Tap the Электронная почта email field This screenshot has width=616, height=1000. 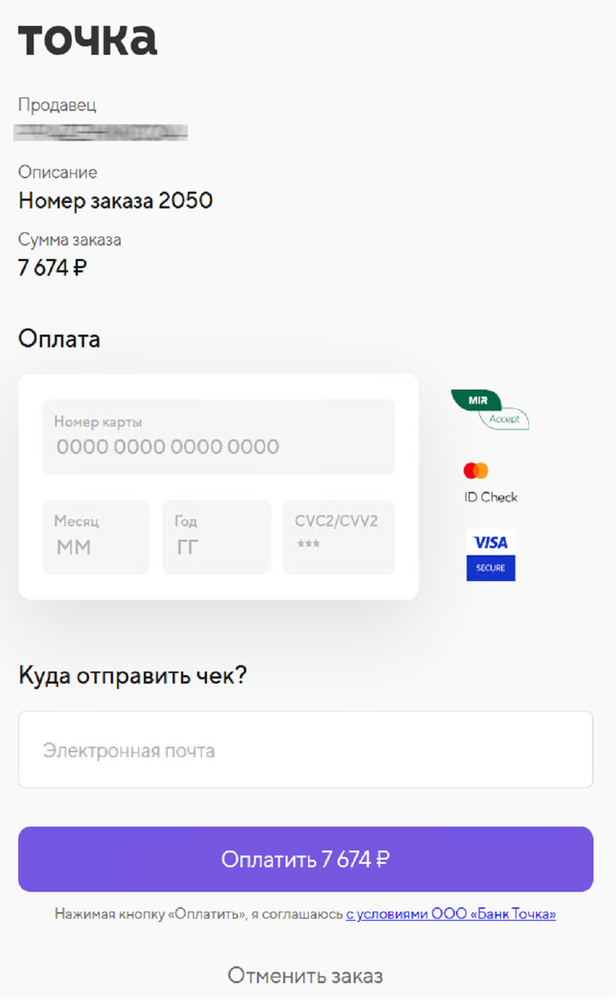pyautogui.click(x=305, y=750)
